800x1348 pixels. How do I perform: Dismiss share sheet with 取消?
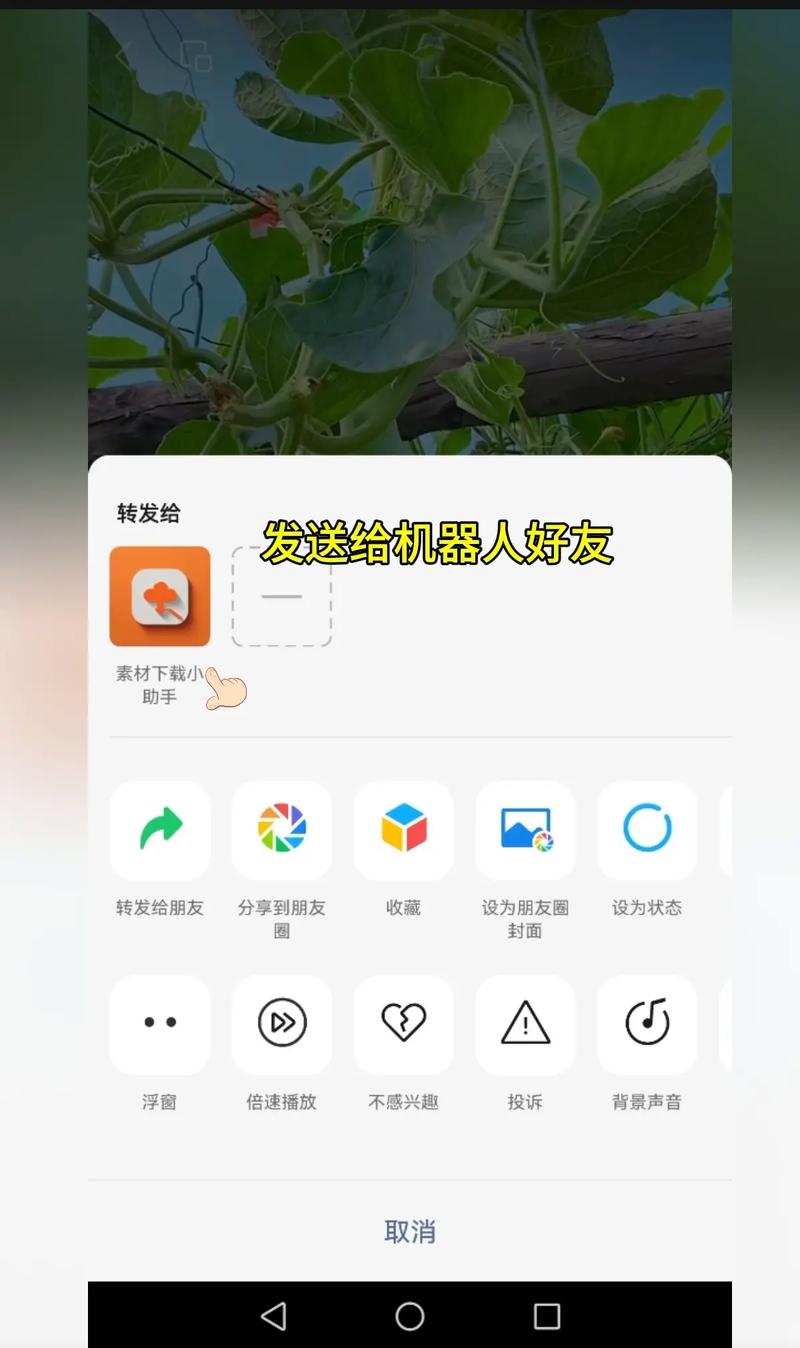point(410,1232)
